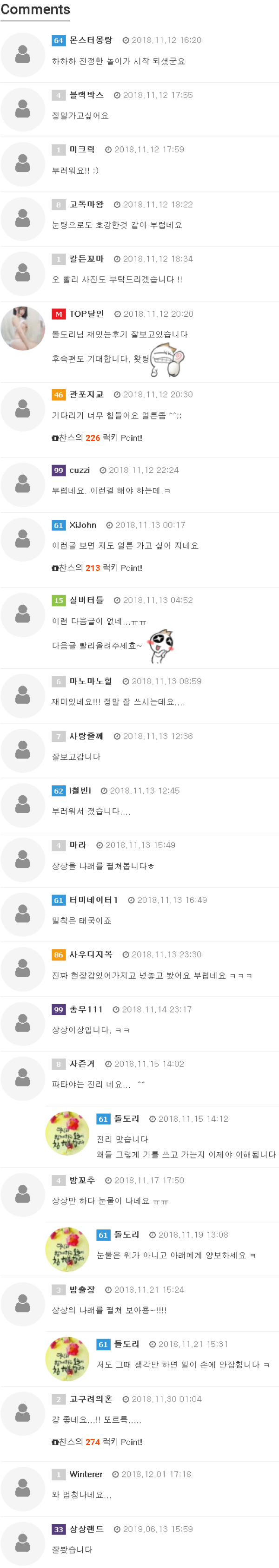The image size is (279, 1568).
Task: Tap the username 블랙박스
Action: [86, 95]
